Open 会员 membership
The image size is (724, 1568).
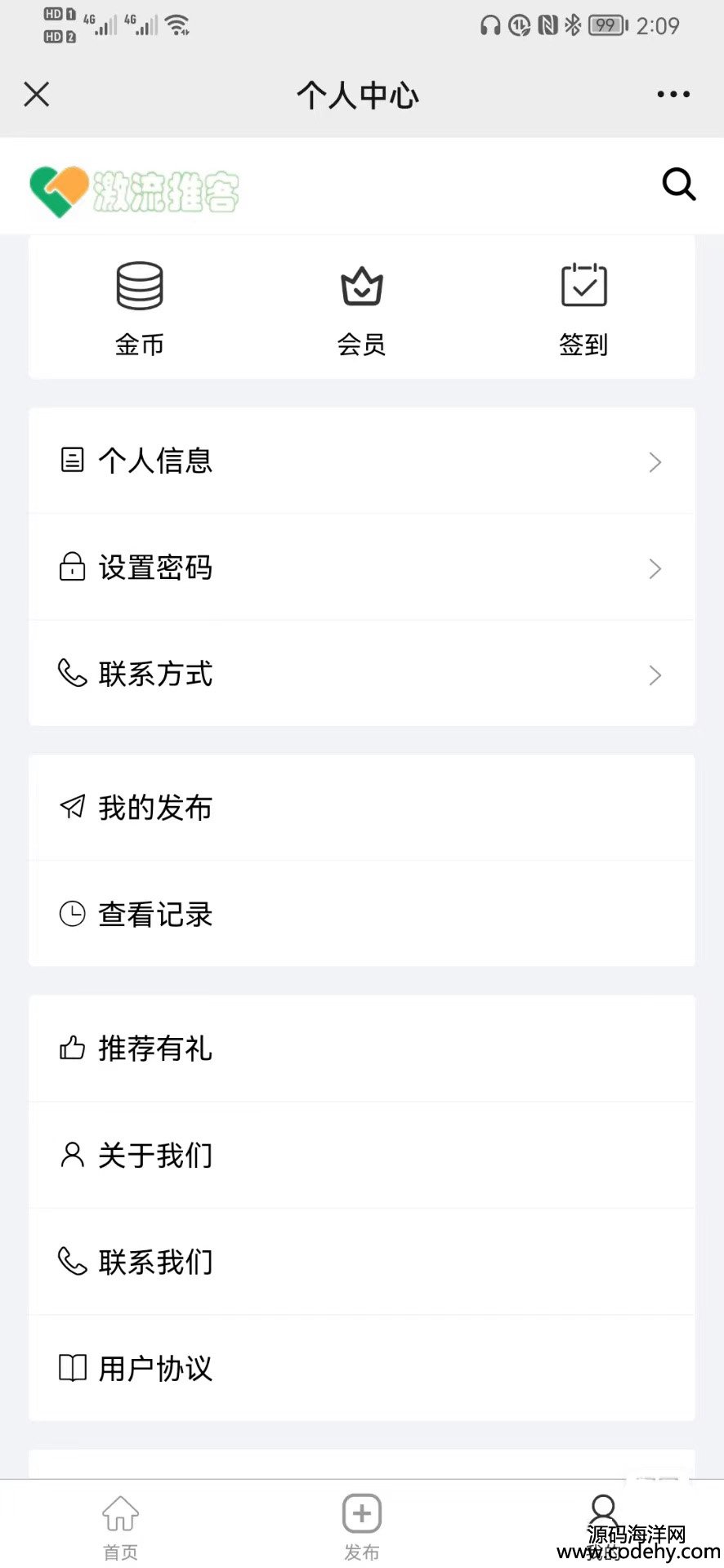point(361,309)
